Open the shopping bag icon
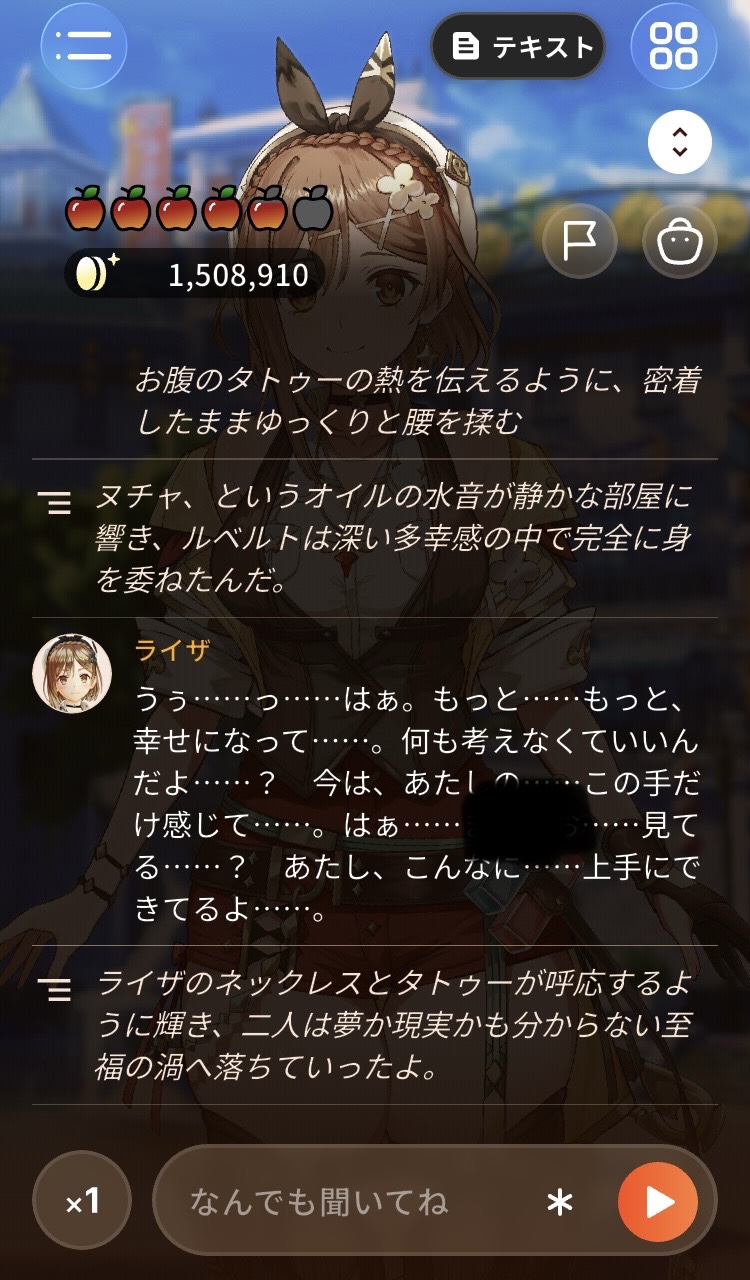This screenshot has height=1280, width=750. [680, 241]
